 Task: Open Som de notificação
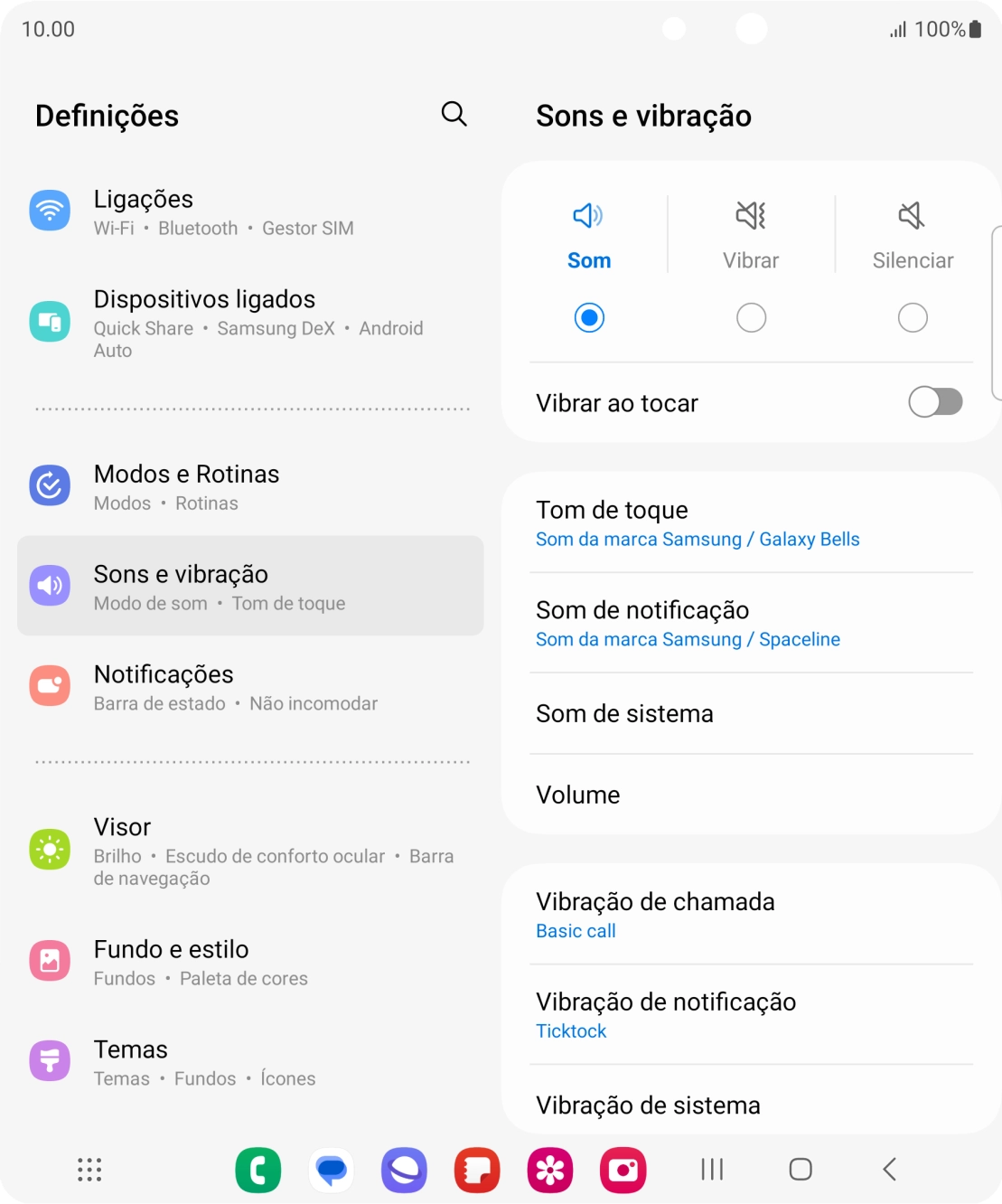[750, 624]
